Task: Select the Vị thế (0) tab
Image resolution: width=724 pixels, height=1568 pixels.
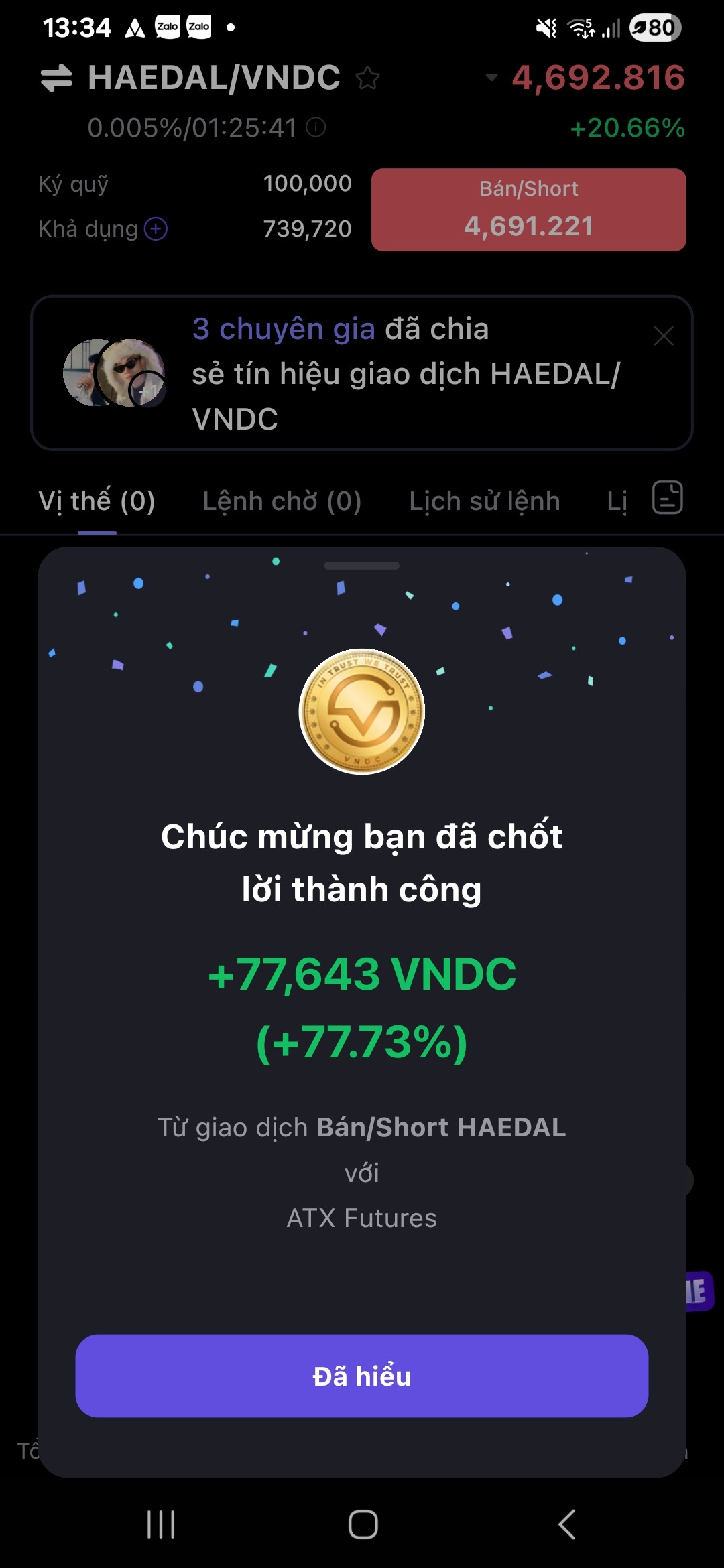Action: pos(97,501)
